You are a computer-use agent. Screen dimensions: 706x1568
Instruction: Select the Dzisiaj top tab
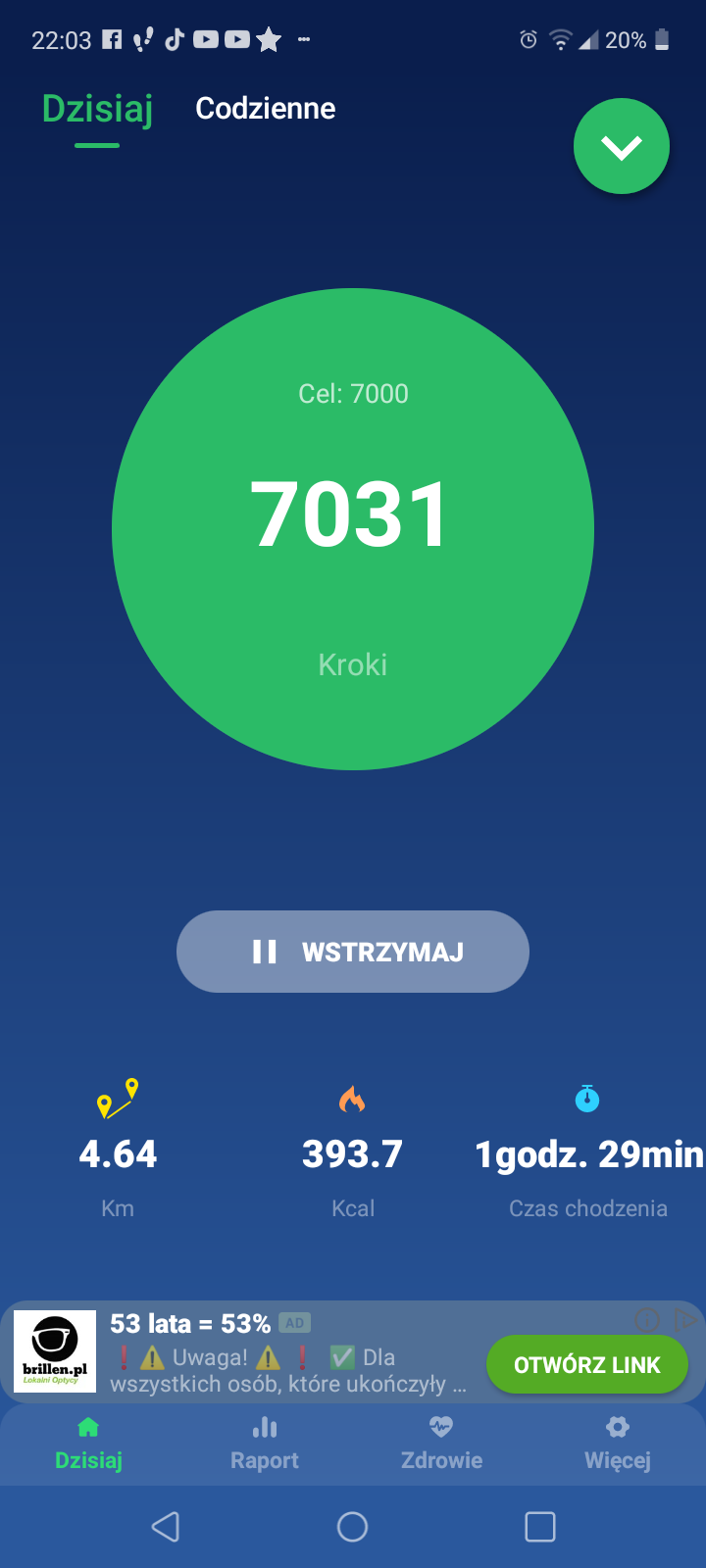tap(97, 109)
